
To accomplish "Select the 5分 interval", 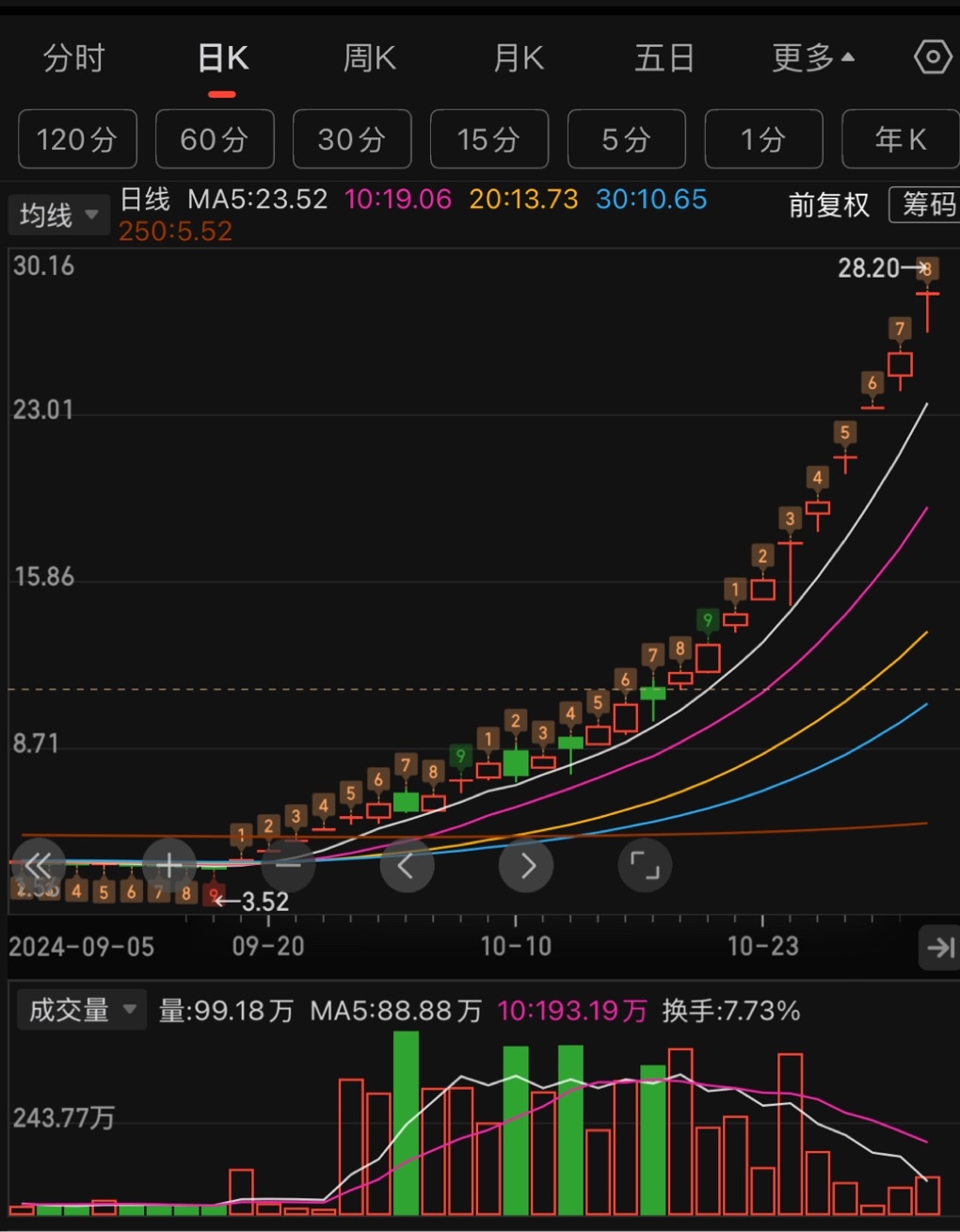I will tap(627, 139).
